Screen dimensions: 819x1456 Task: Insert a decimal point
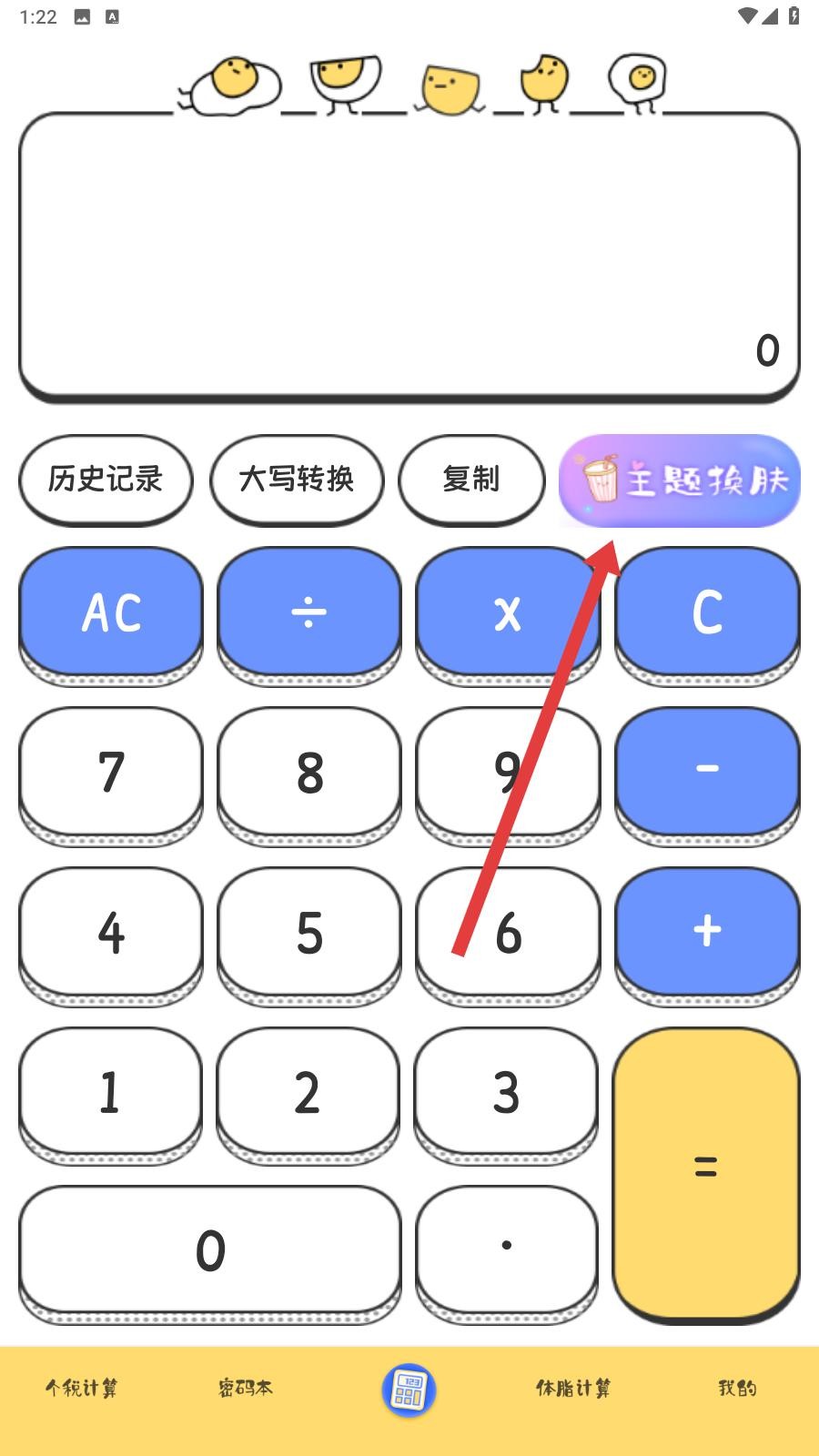(507, 1249)
